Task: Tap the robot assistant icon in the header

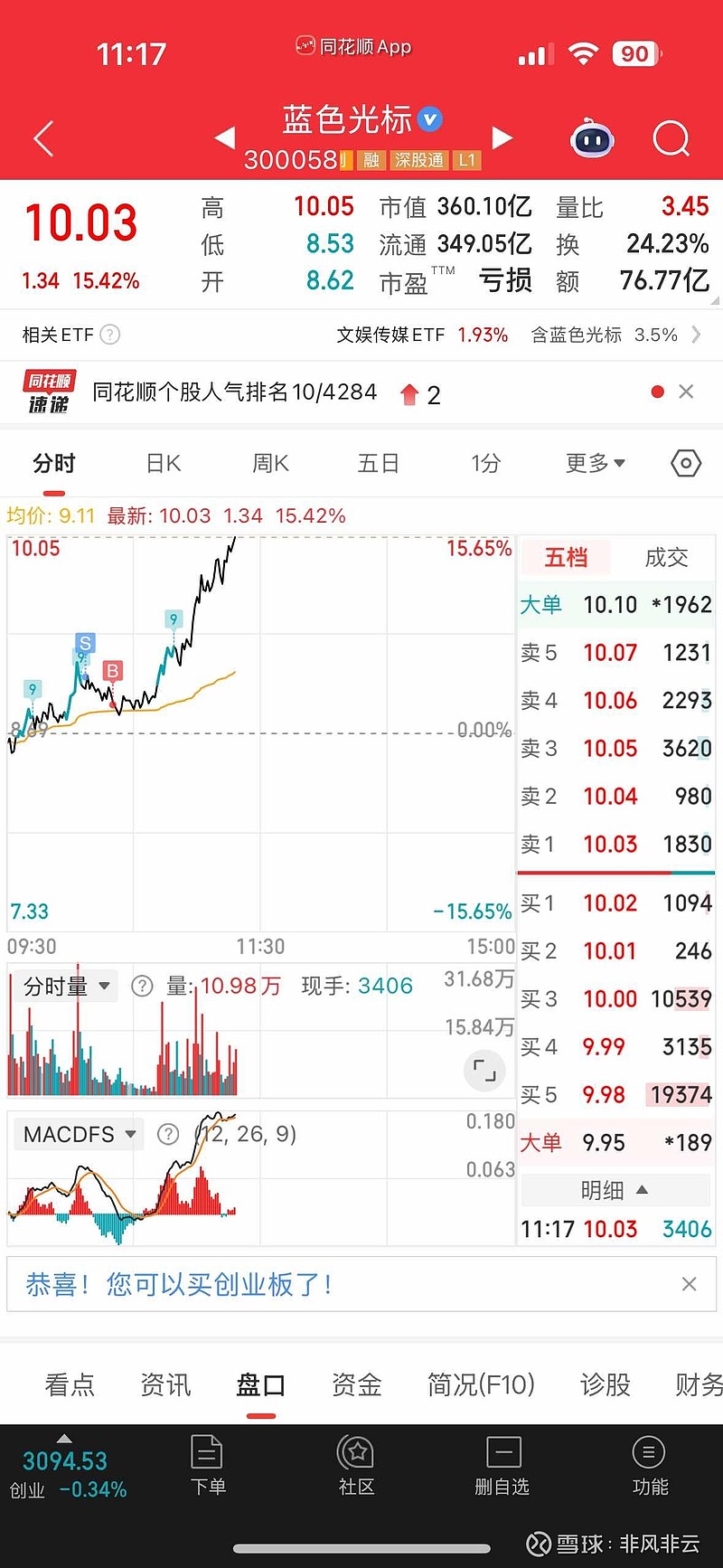Action: pyautogui.click(x=592, y=138)
